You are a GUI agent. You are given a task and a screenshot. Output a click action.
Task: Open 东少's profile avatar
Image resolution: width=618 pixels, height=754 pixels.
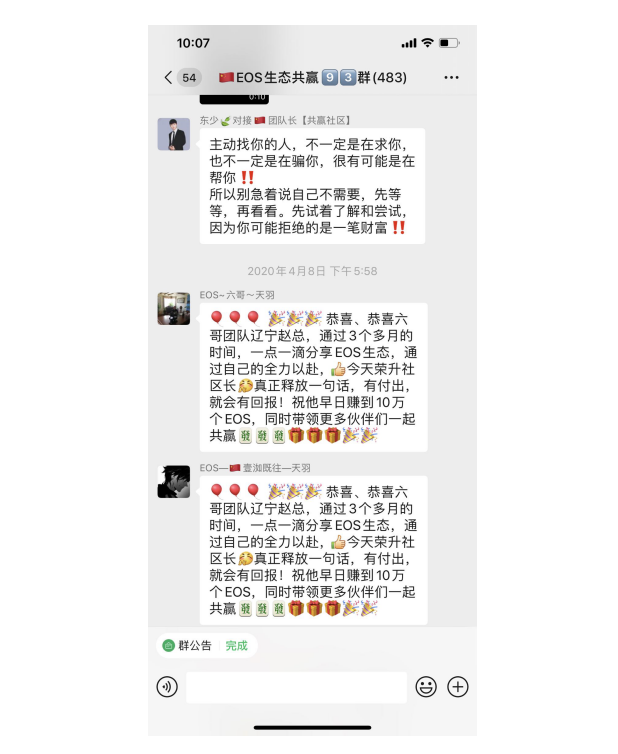coord(174,134)
